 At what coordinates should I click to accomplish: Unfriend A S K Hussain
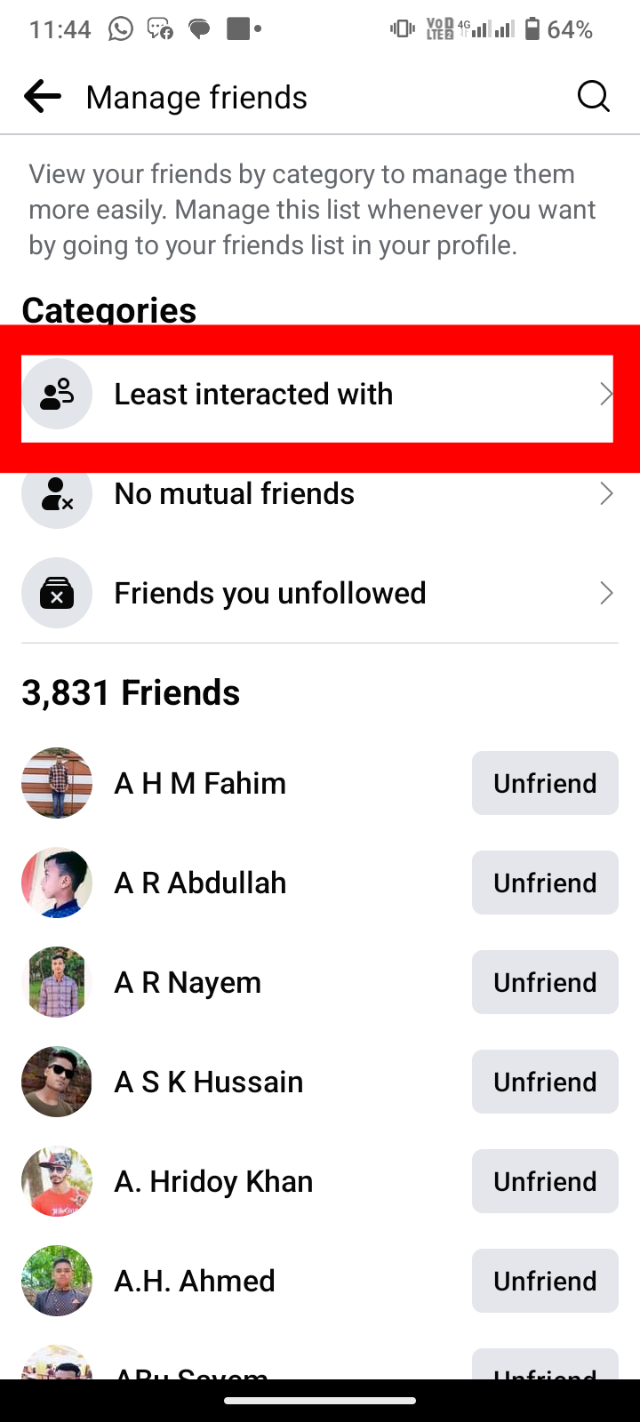point(545,1082)
